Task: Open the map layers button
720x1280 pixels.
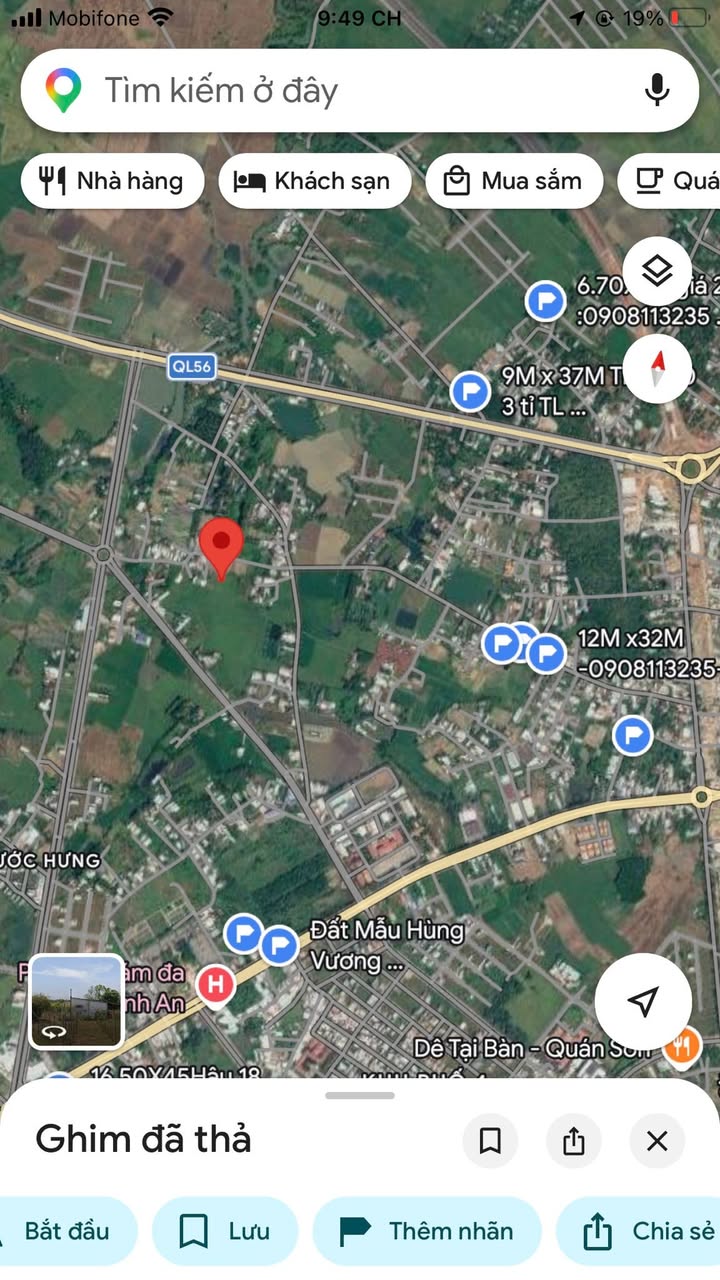Action: 657,271
